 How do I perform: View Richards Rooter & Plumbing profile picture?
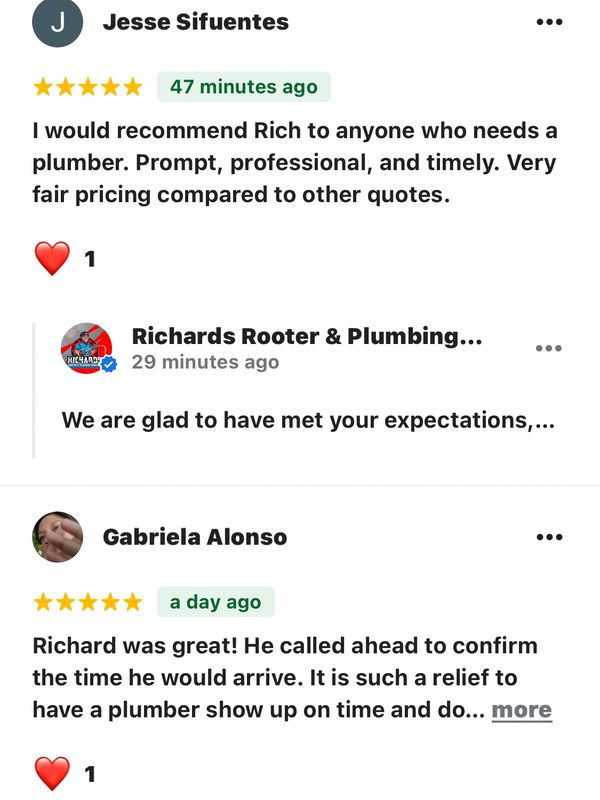(87, 349)
